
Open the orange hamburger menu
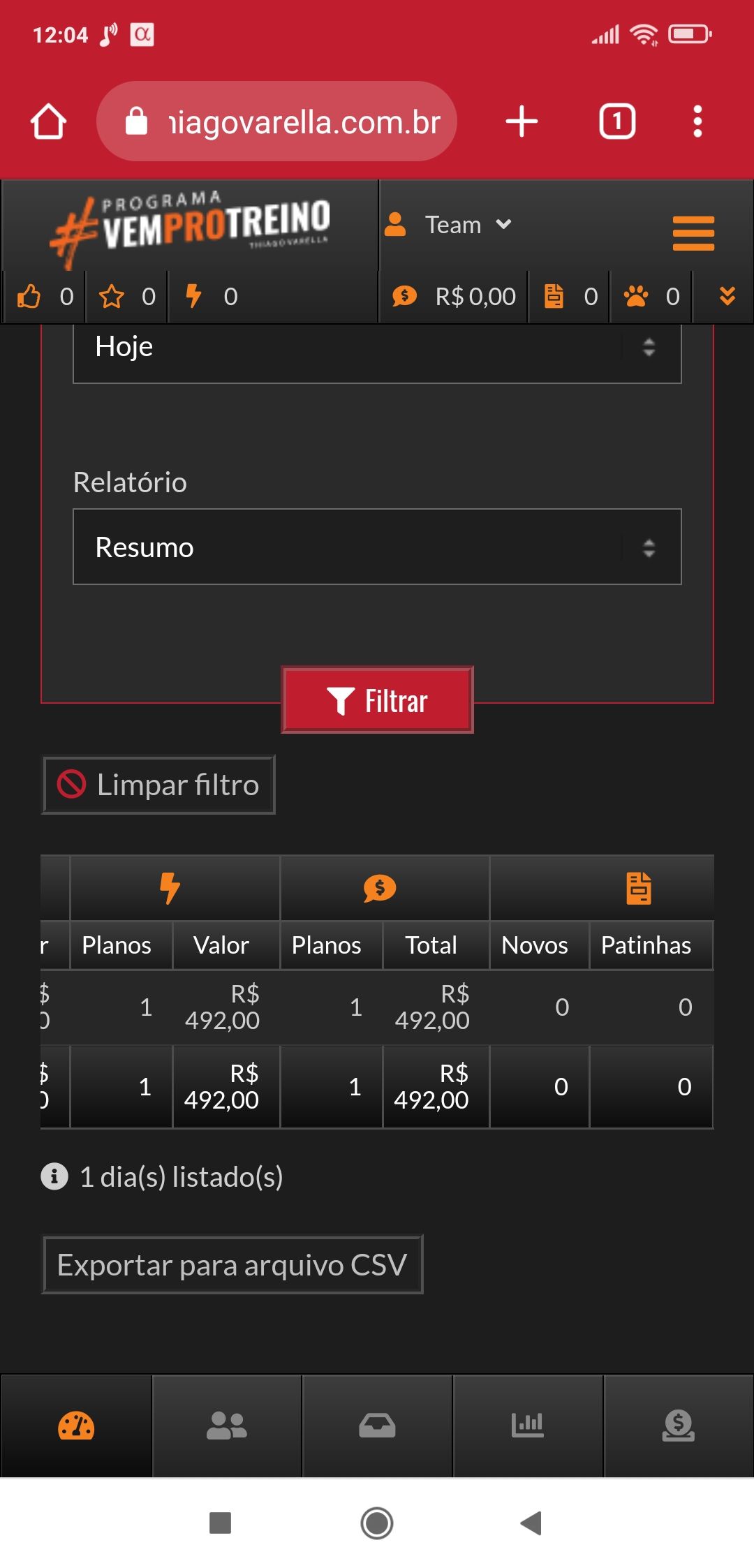693,232
